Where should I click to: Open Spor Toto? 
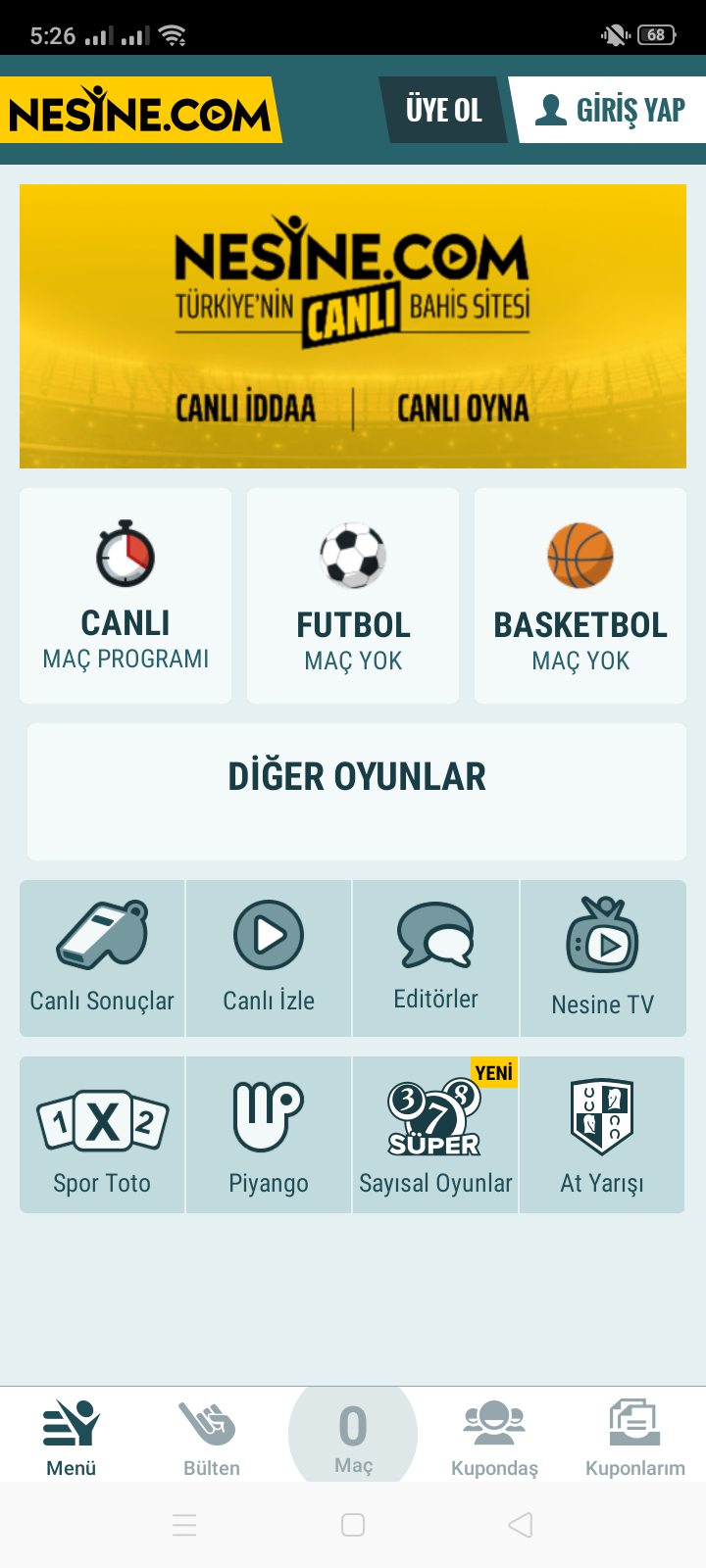102,1135
